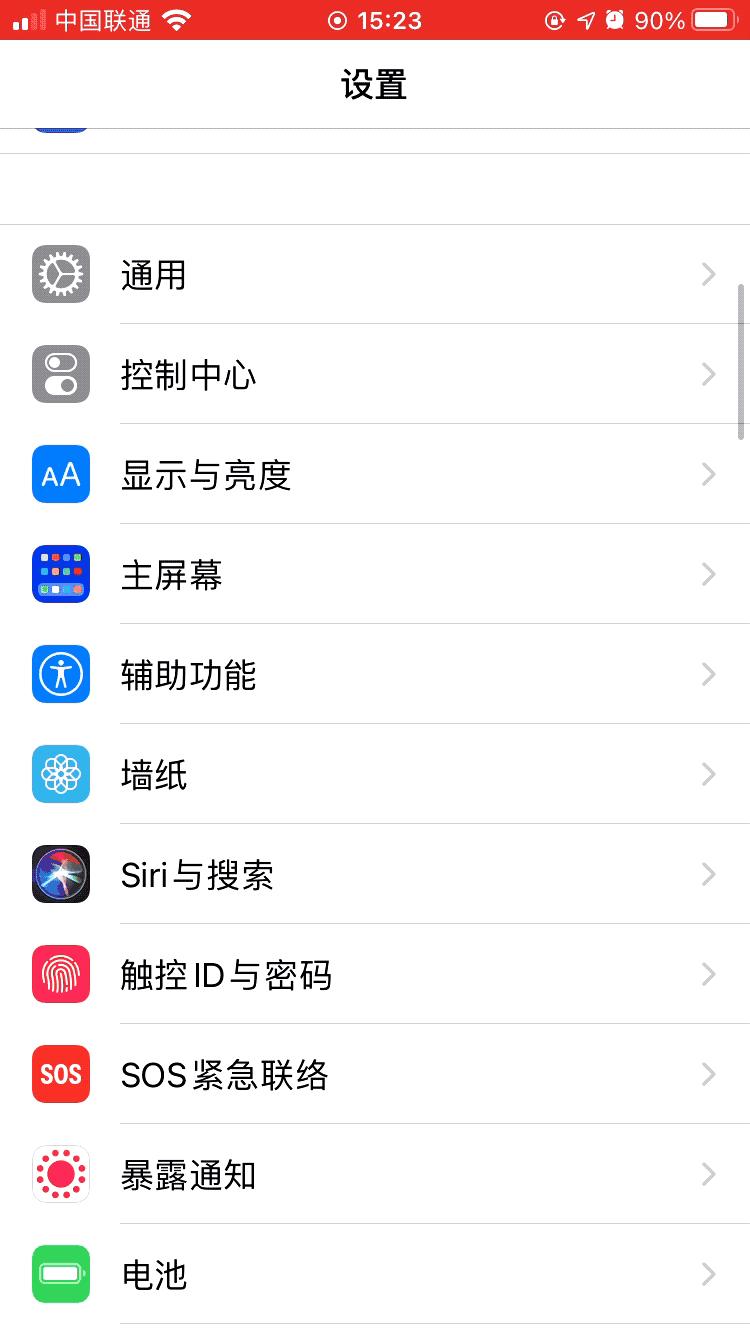Viewport: 750px width, 1334px height.
Task: Expand the 暴露通知 row chevron
Action: click(x=708, y=1174)
